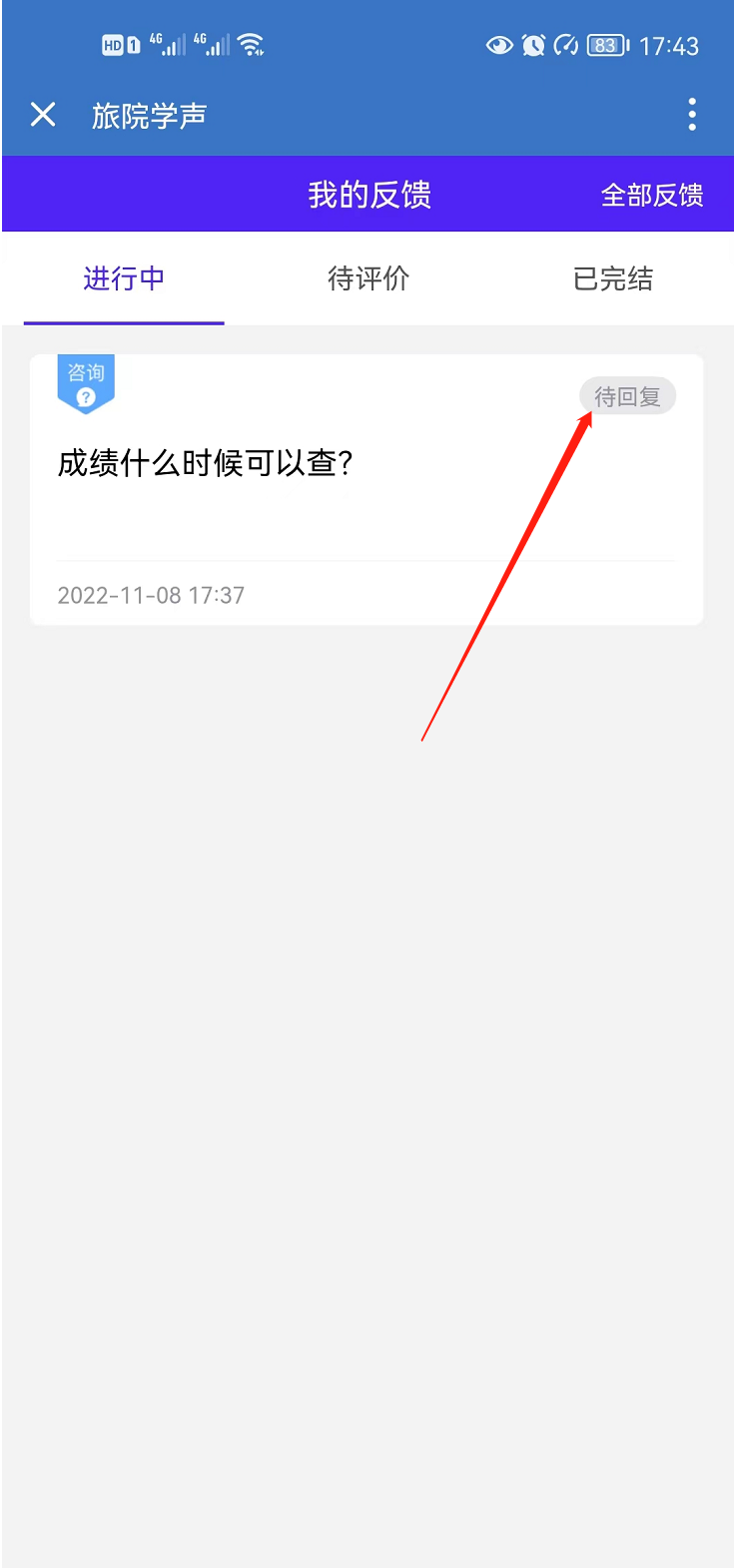Tap the X to exit 旅院学声
735x1568 pixels.
43,115
